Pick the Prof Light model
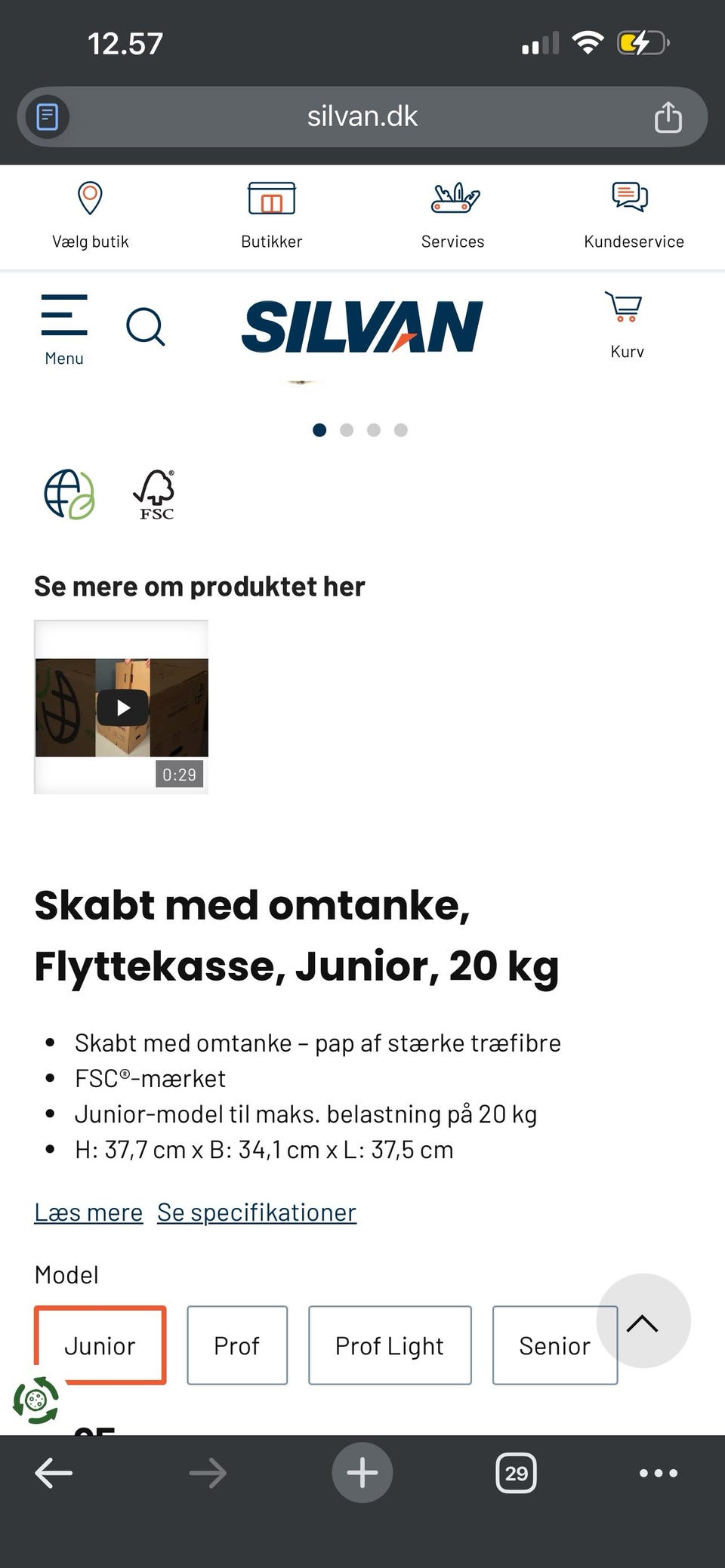This screenshot has width=725, height=1568. [390, 1345]
